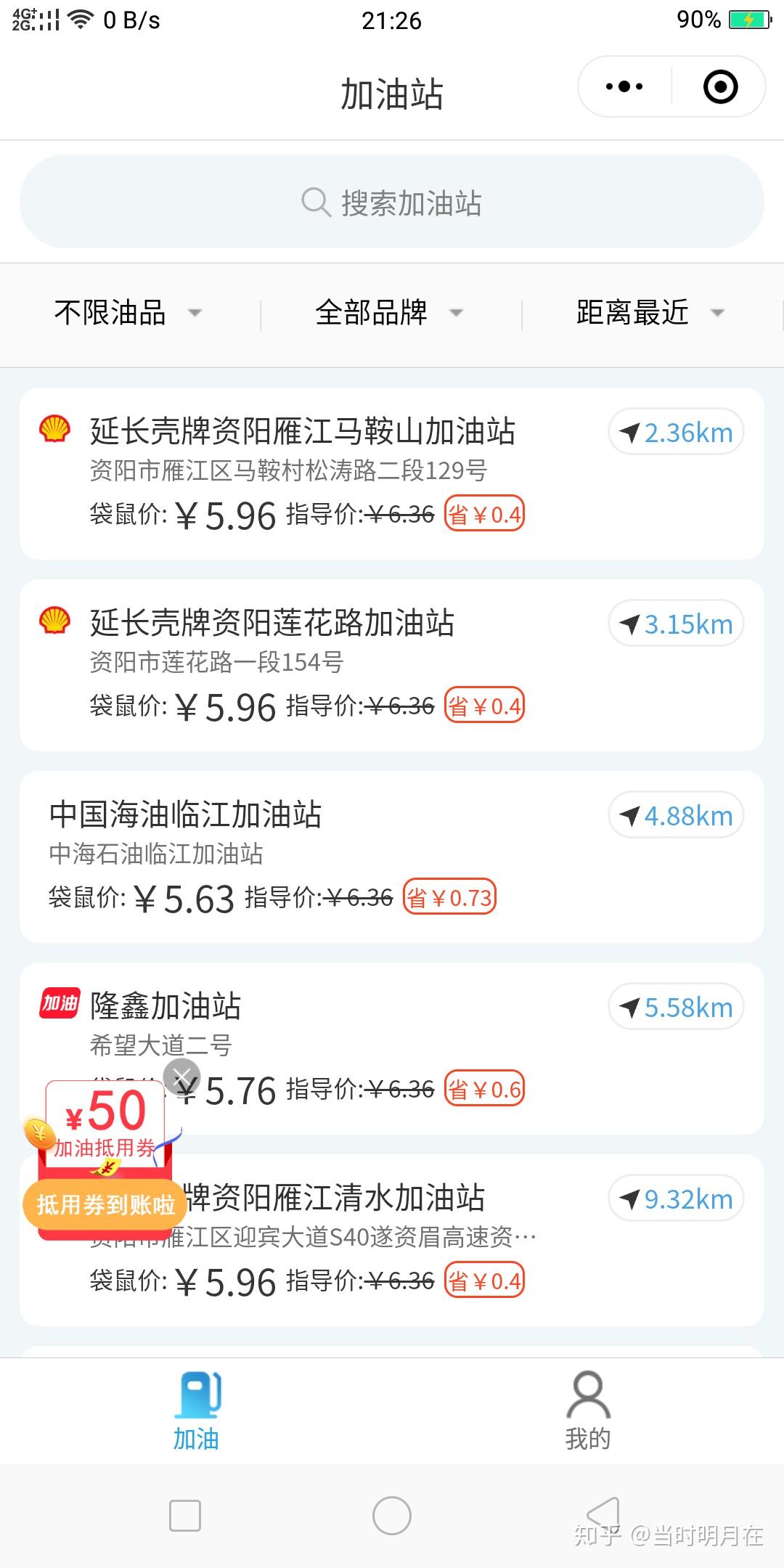Switch to the 加油 tab
The width and height of the screenshot is (784, 1568).
click(x=196, y=1410)
